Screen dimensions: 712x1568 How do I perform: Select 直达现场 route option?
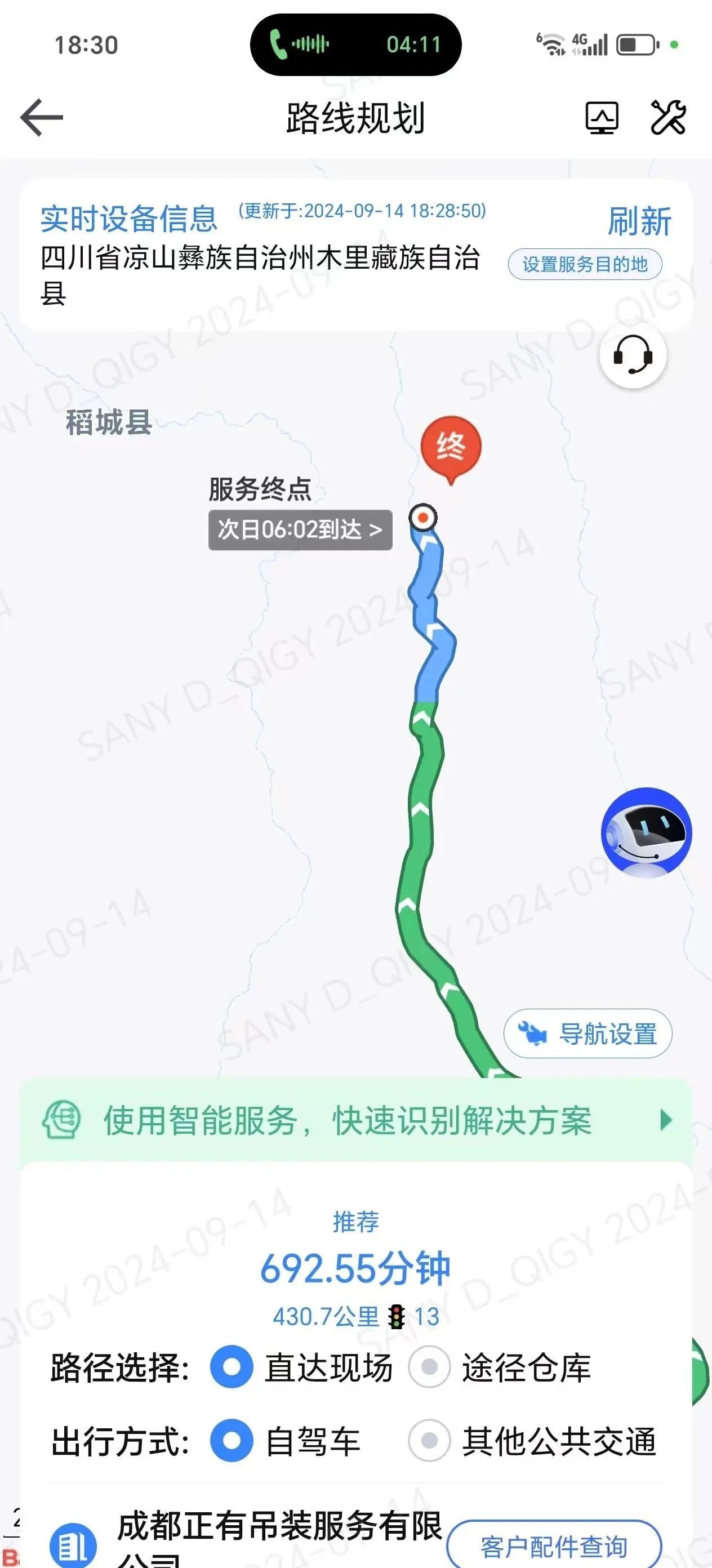tap(232, 1367)
